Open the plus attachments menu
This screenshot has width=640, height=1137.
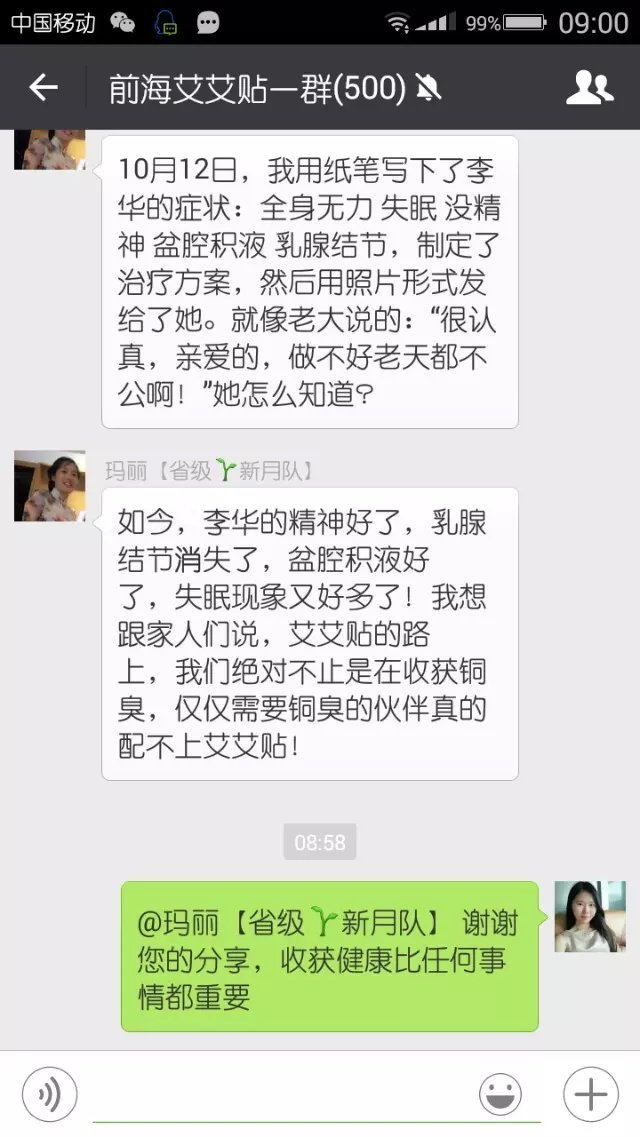click(590, 1094)
